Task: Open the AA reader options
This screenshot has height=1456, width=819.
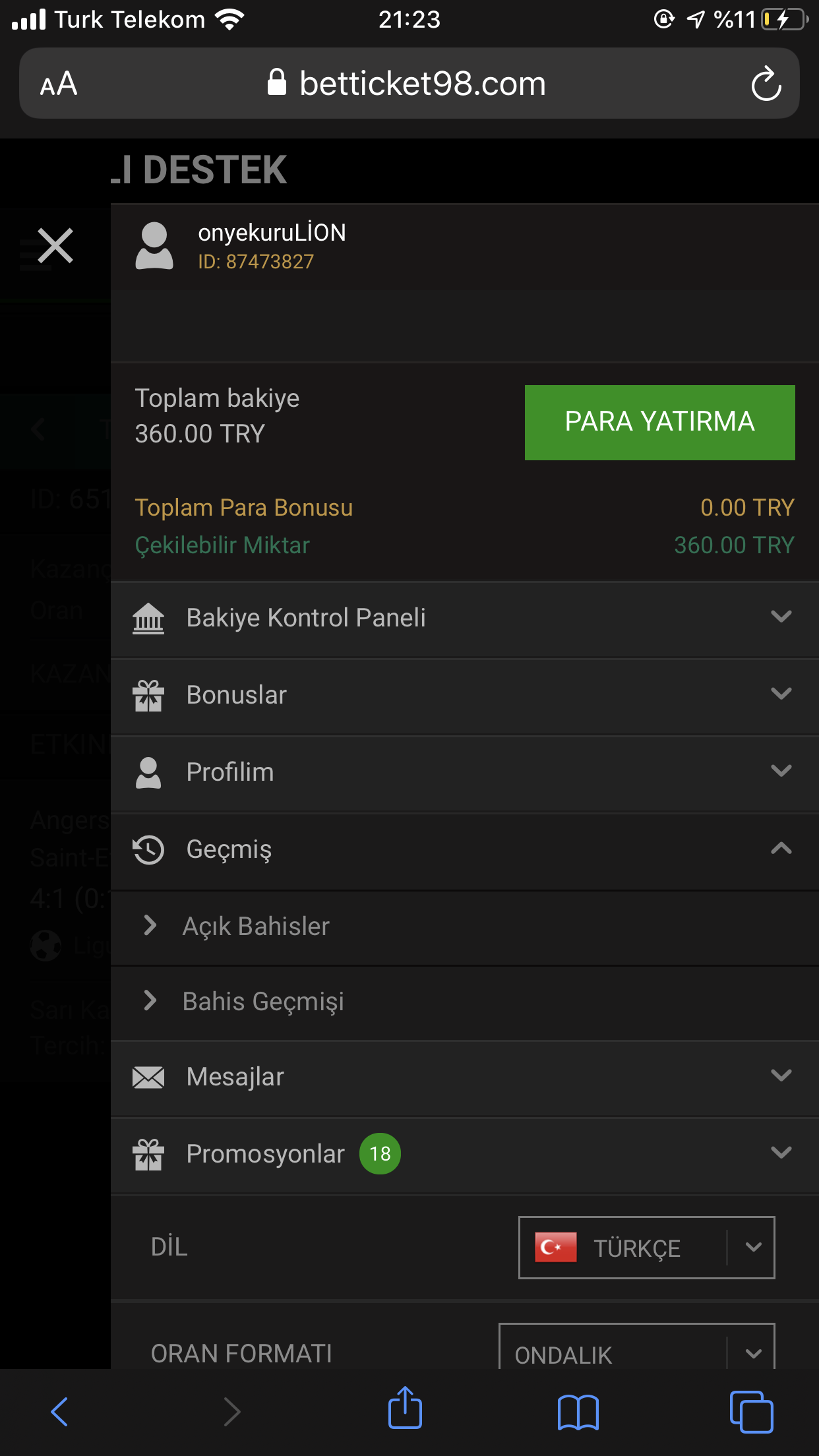Action: point(59,84)
